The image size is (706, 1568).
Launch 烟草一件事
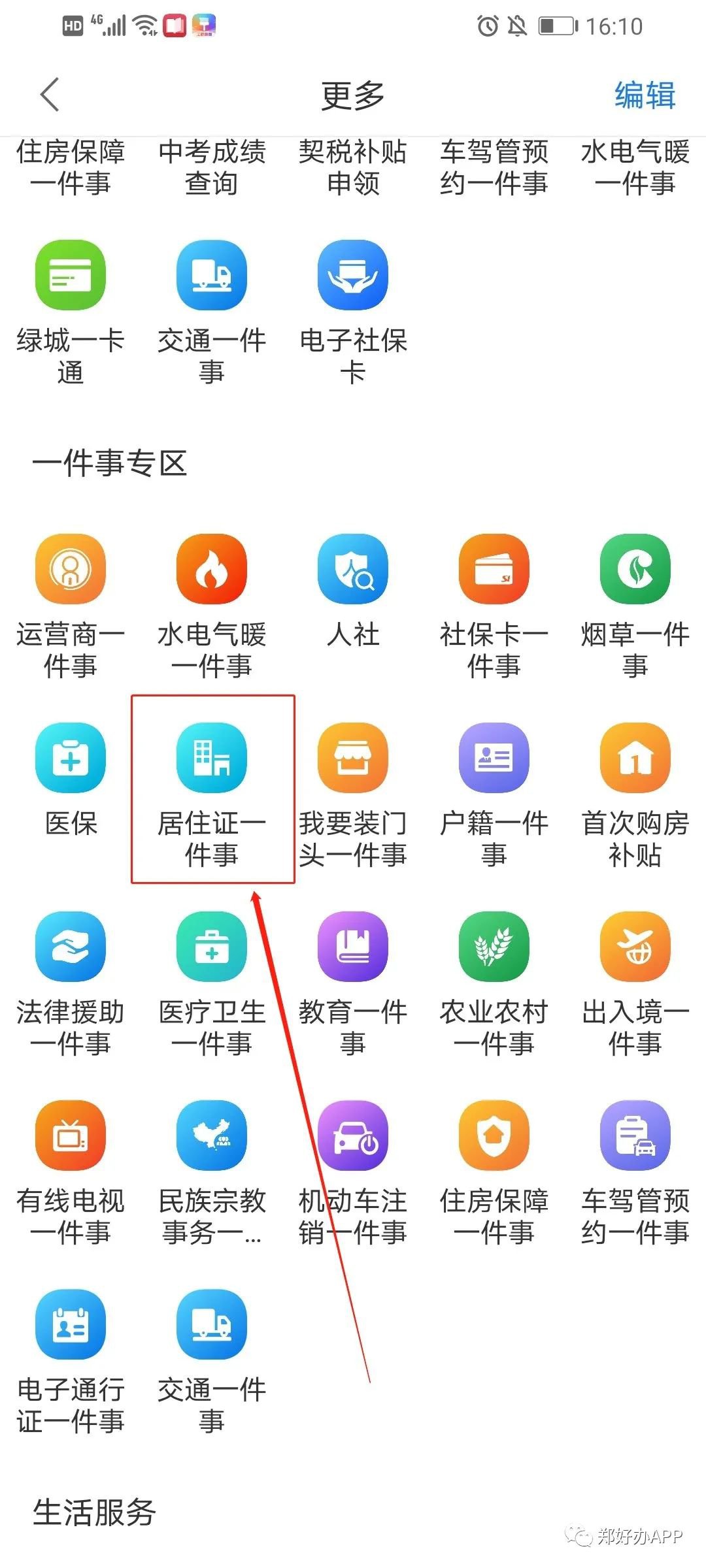[635, 569]
